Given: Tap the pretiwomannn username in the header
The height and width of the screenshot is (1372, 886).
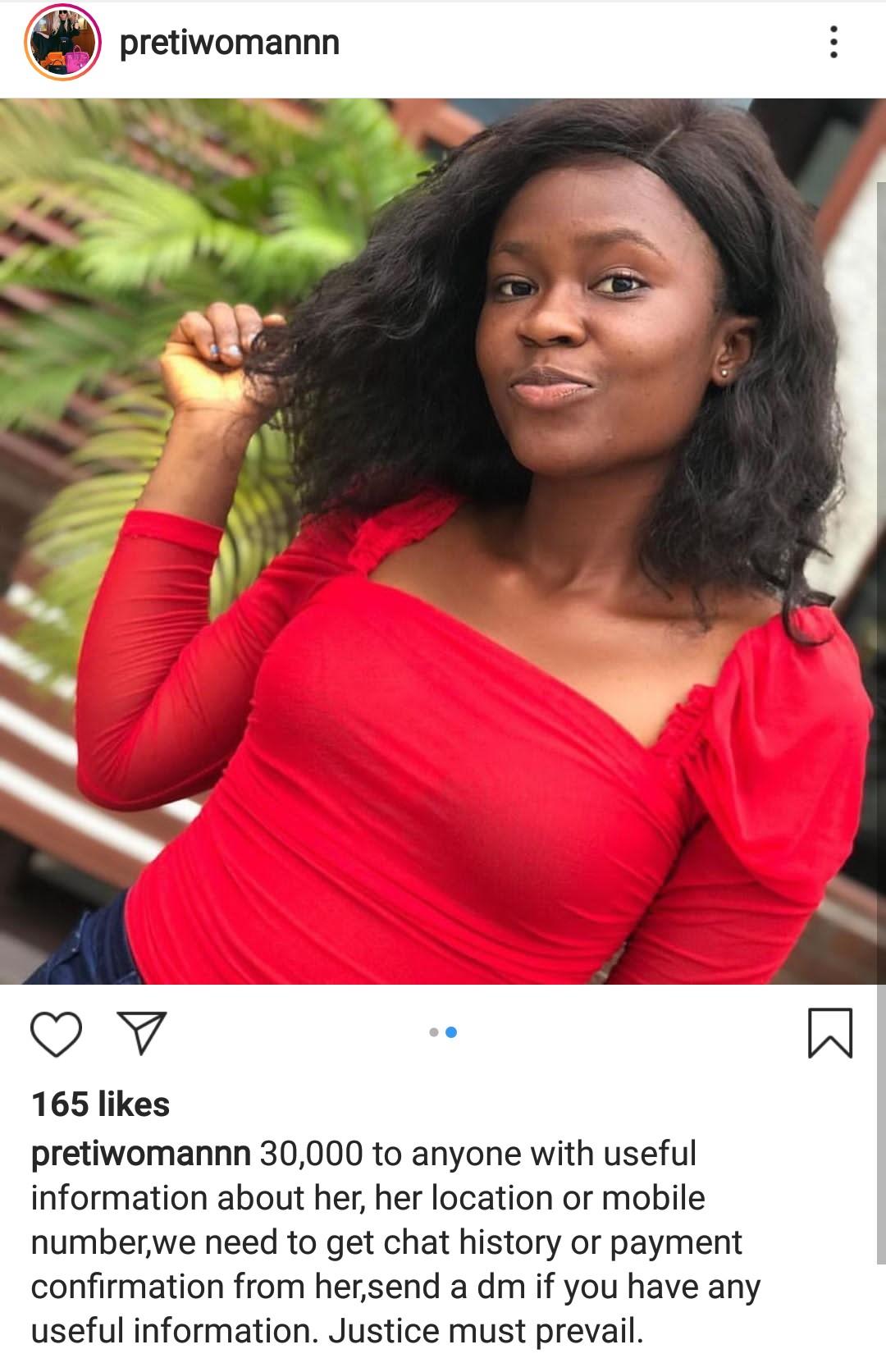Looking at the screenshot, I should tap(230, 43).
